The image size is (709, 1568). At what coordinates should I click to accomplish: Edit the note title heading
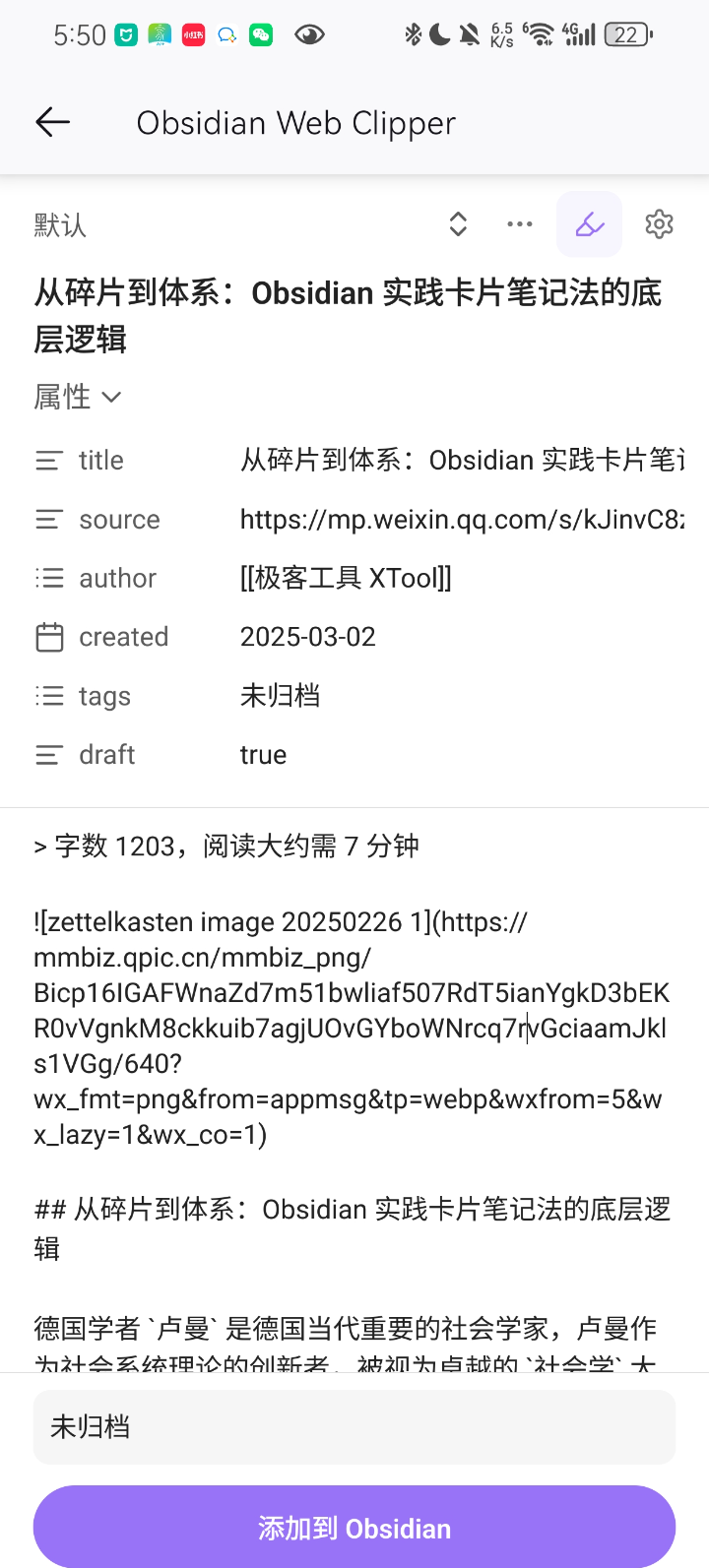tap(347, 315)
